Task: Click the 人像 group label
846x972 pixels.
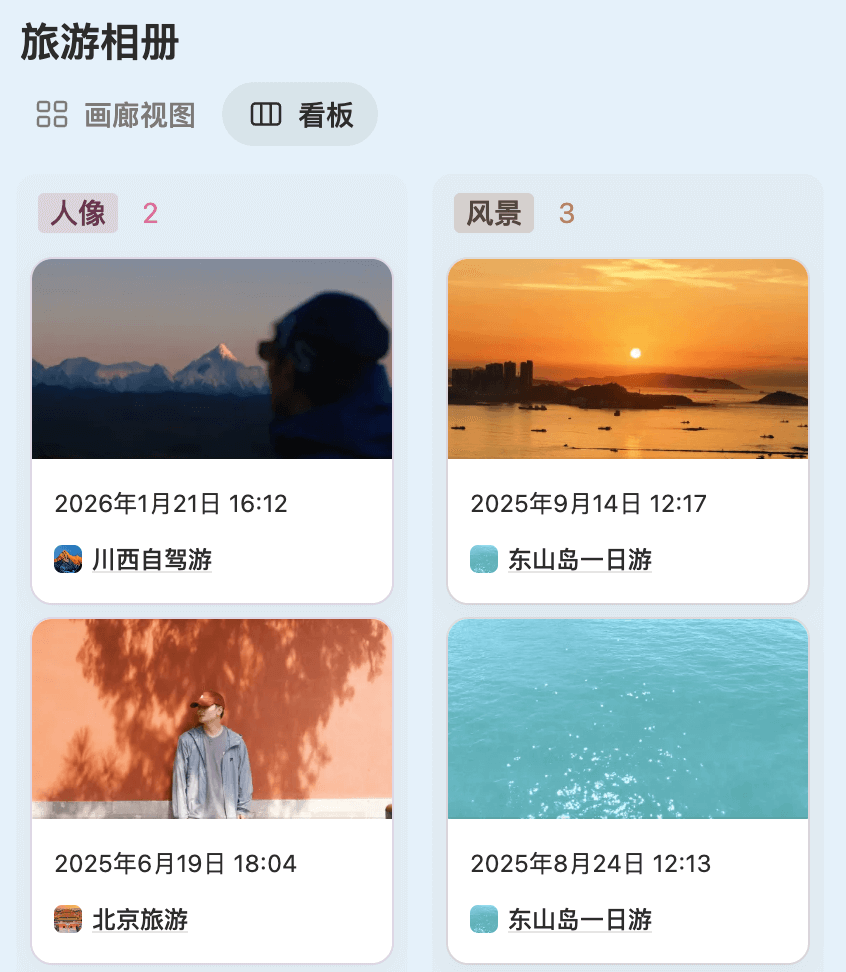Action: (75, 213)
